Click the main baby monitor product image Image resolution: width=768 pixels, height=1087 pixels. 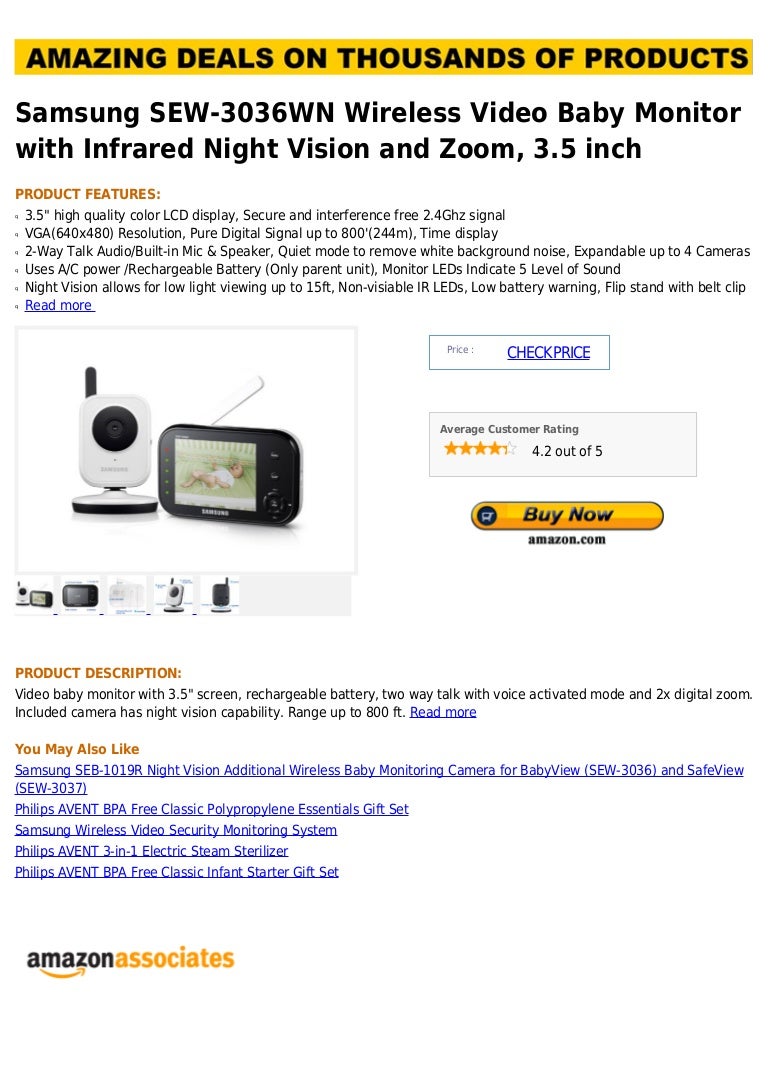click(187, 449)
